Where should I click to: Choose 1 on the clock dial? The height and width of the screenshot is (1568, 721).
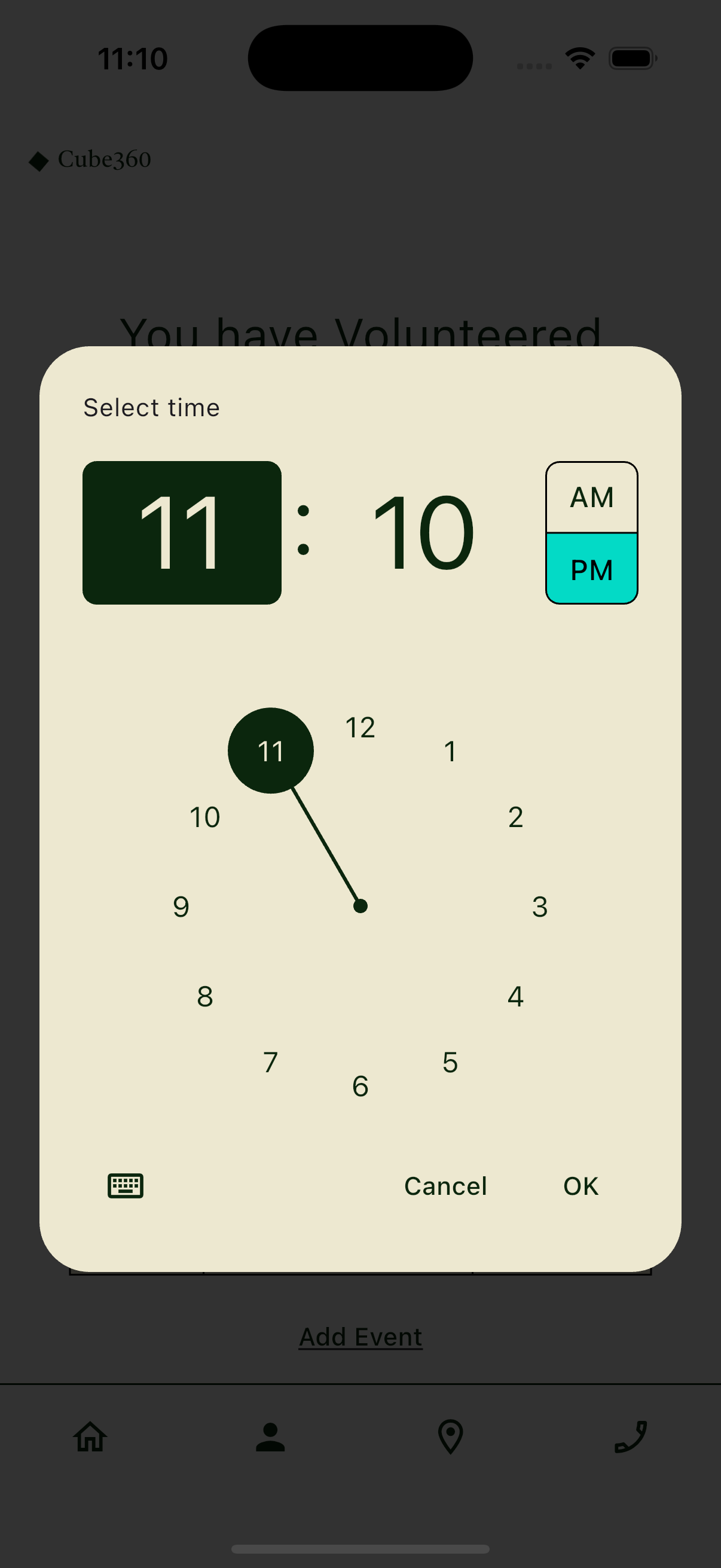point(450,751)
